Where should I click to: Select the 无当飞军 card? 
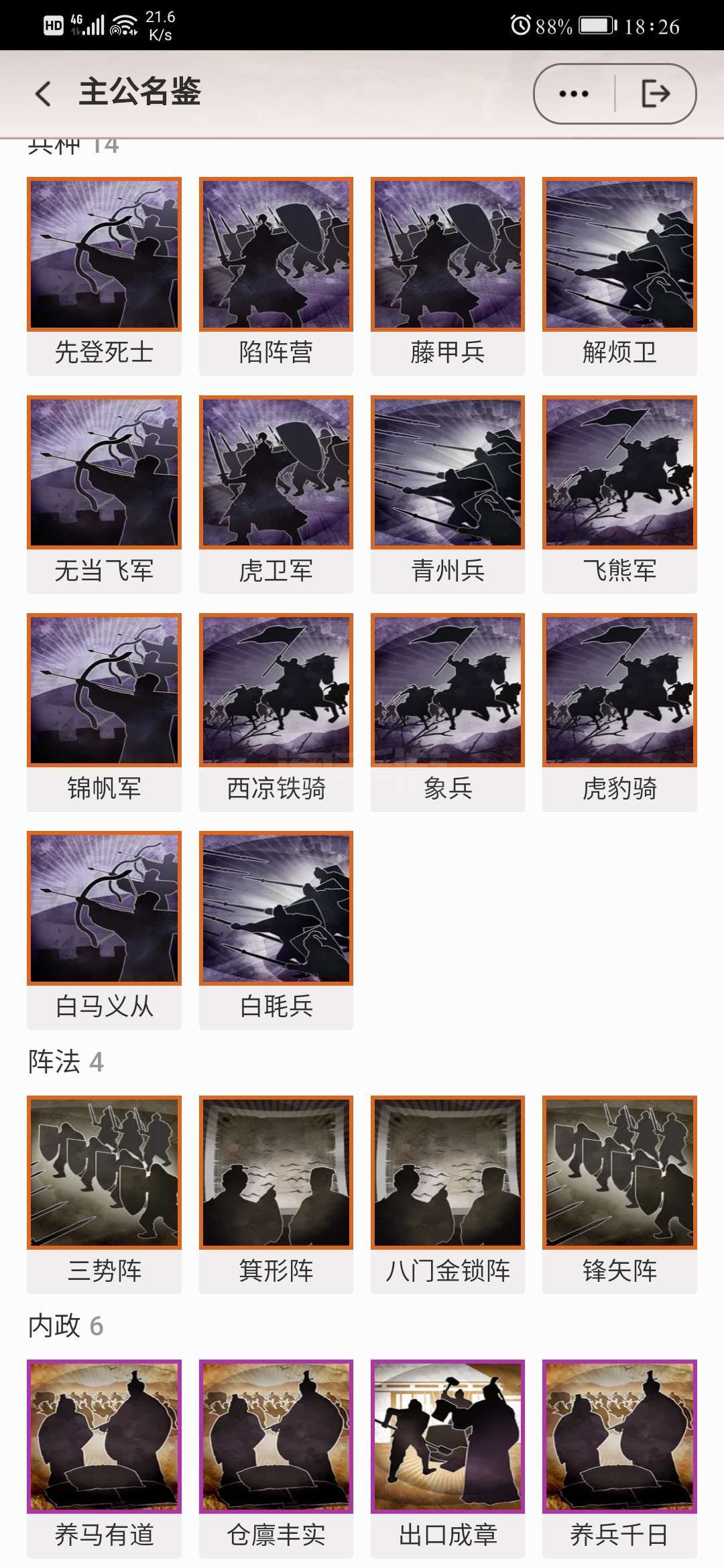[104, 495]
